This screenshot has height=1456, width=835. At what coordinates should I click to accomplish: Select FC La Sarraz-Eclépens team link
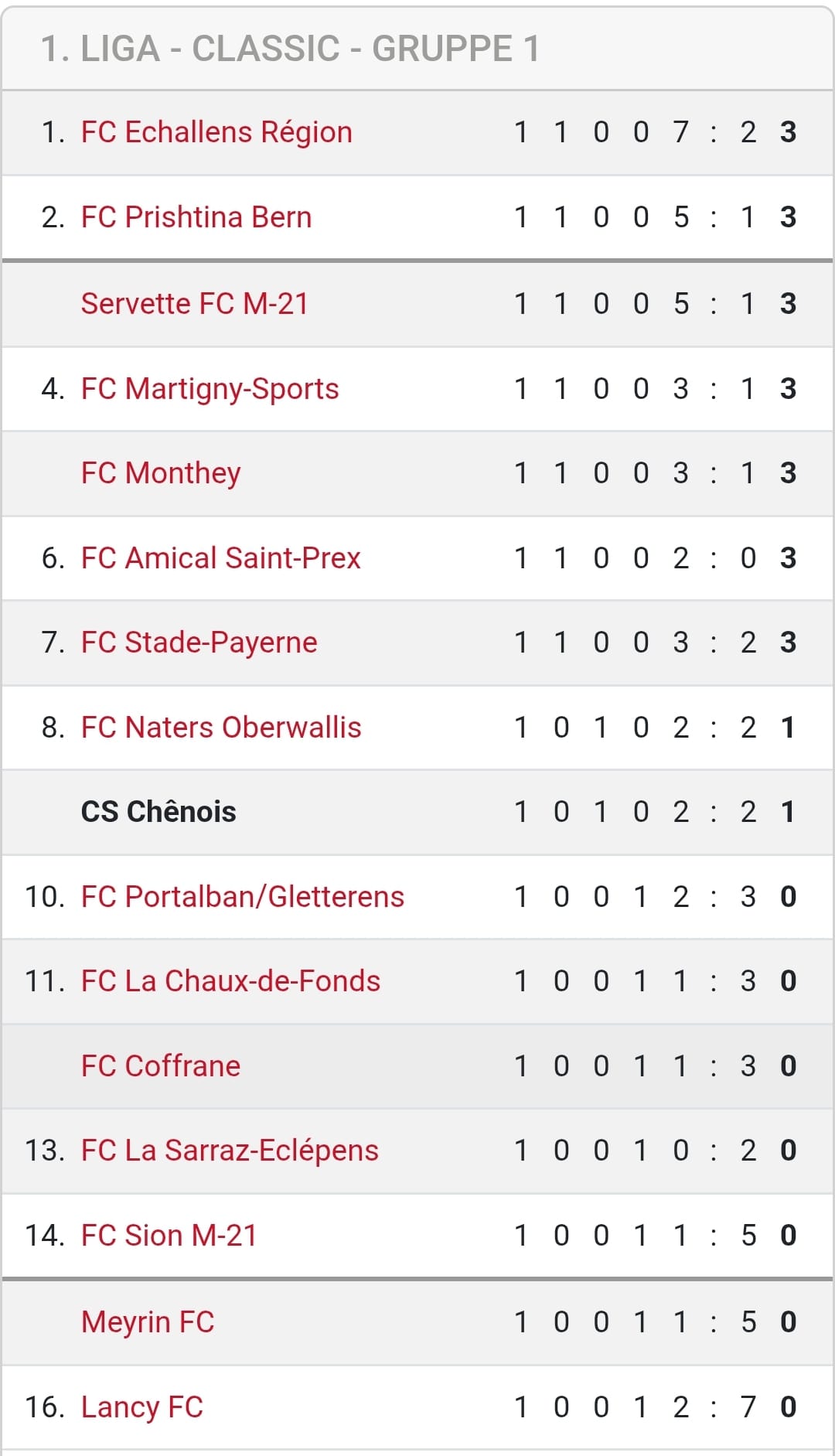230,1151
